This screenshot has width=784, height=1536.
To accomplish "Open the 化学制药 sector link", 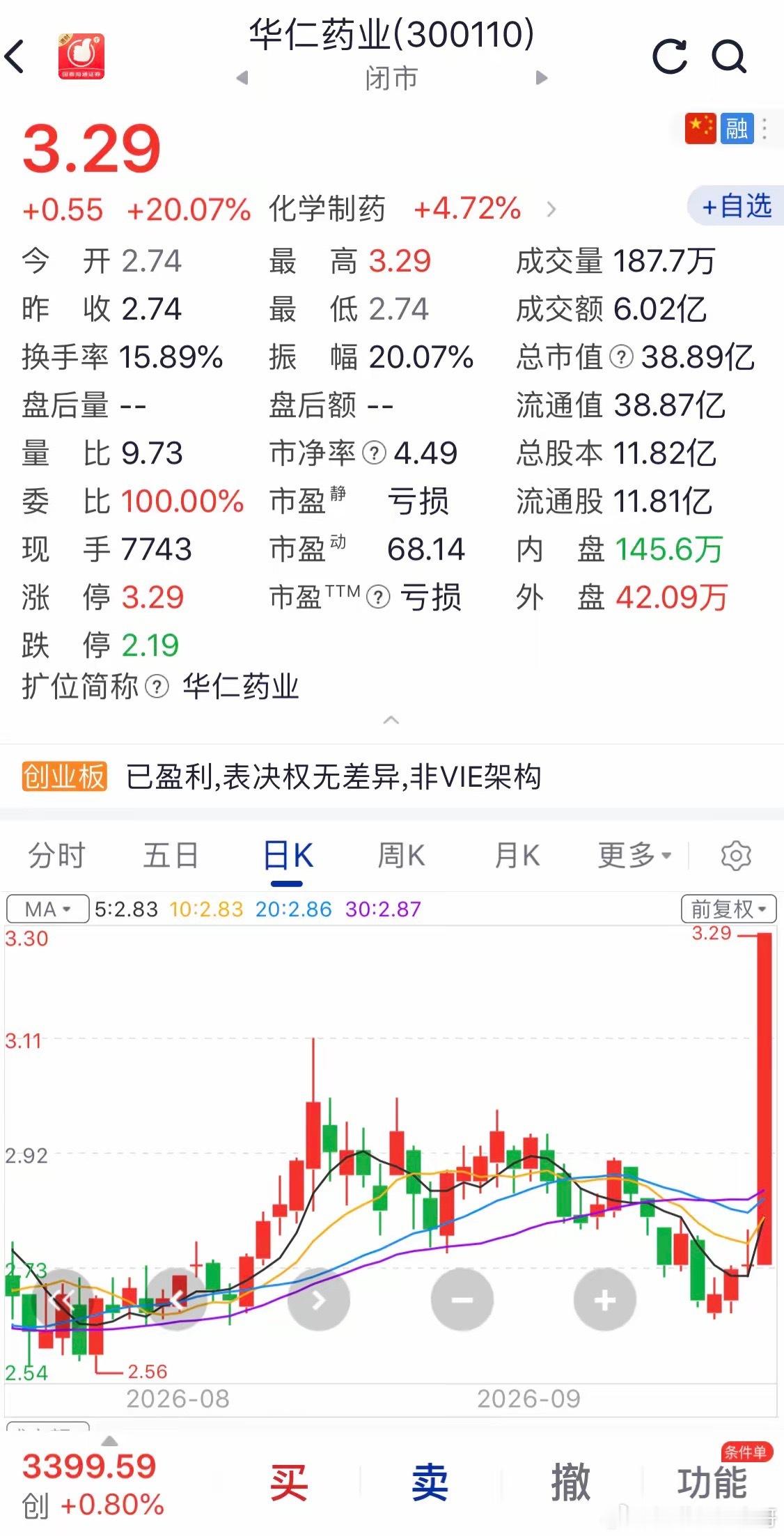I will pos(327,209).
